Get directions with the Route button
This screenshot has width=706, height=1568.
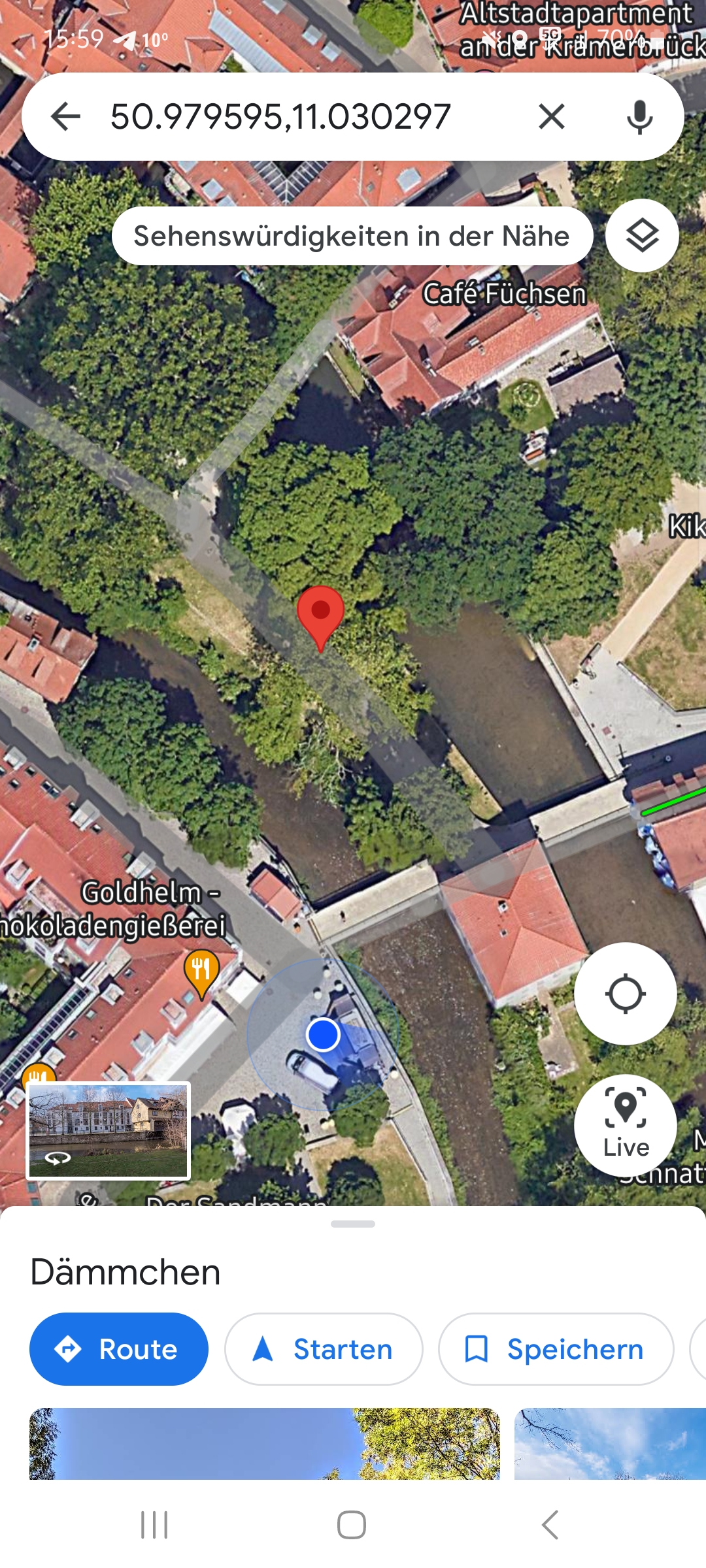tap(119, 1349)
